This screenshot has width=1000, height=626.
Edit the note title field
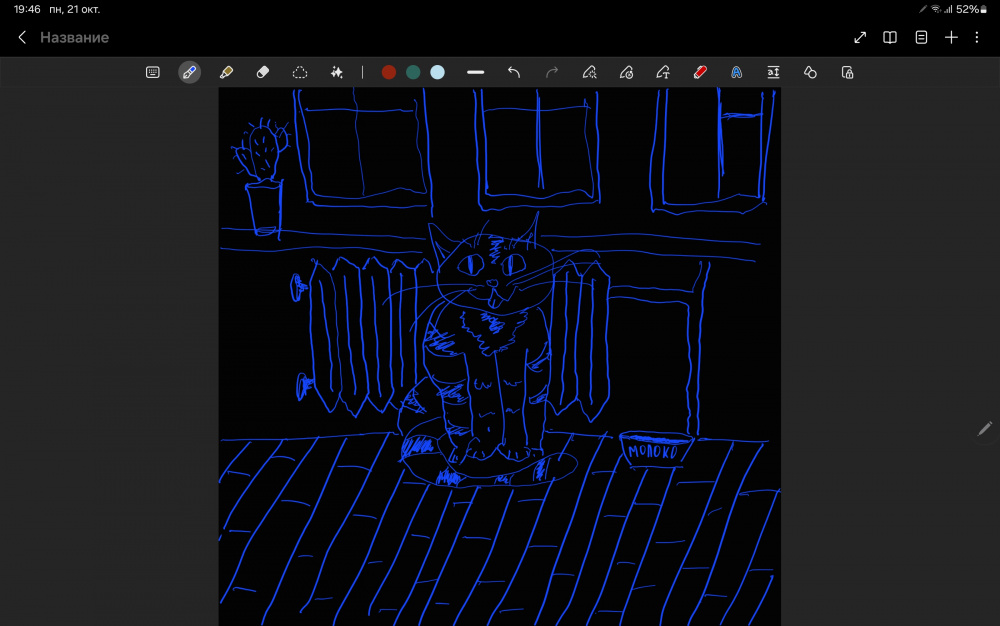[74, 37]
